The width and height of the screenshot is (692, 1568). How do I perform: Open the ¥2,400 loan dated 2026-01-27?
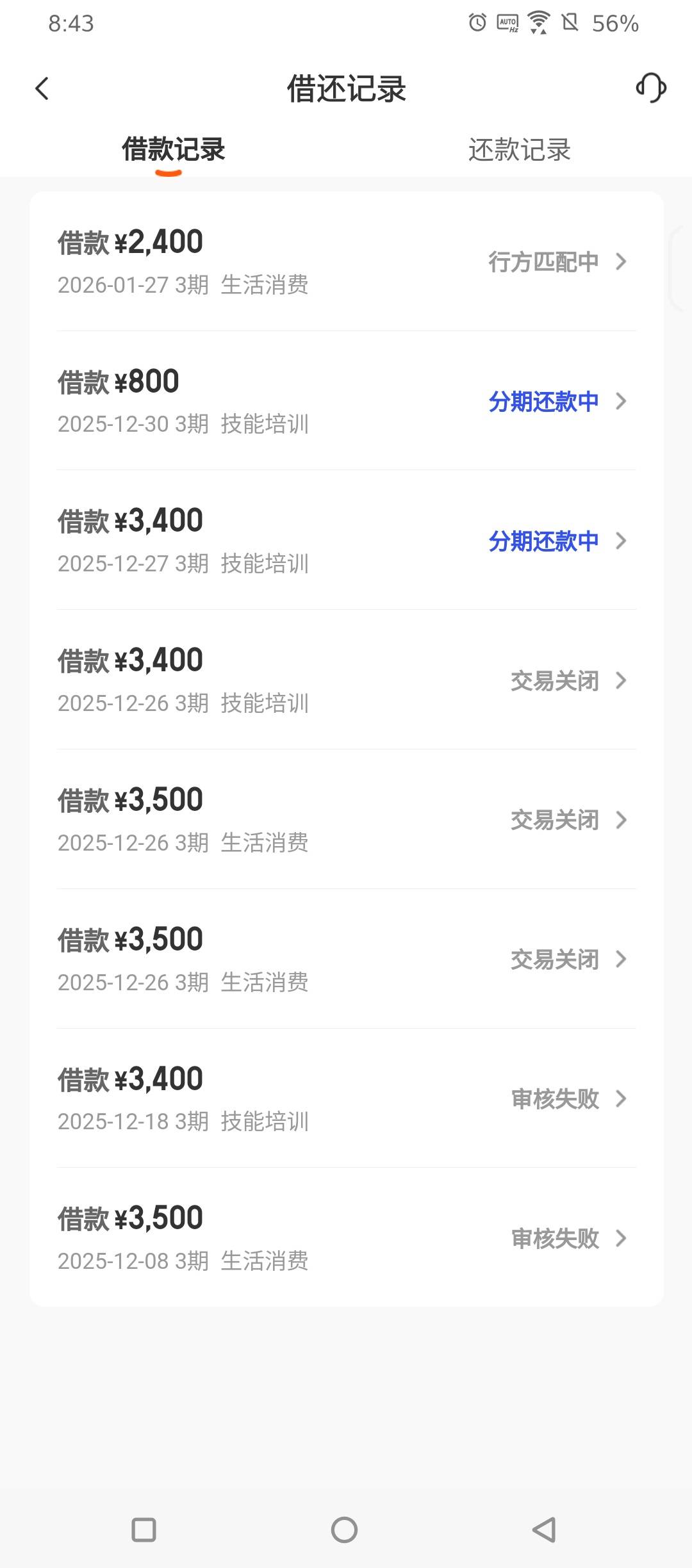346,261
